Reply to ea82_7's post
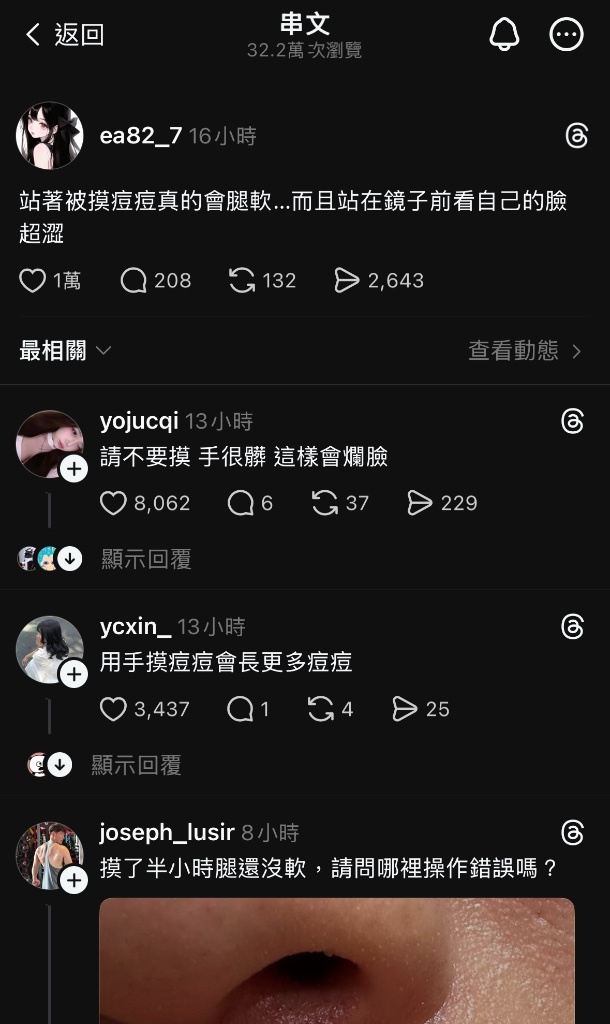Viewport: 610px width, 1024px height. pyautogui.click(x=134, y=281)
